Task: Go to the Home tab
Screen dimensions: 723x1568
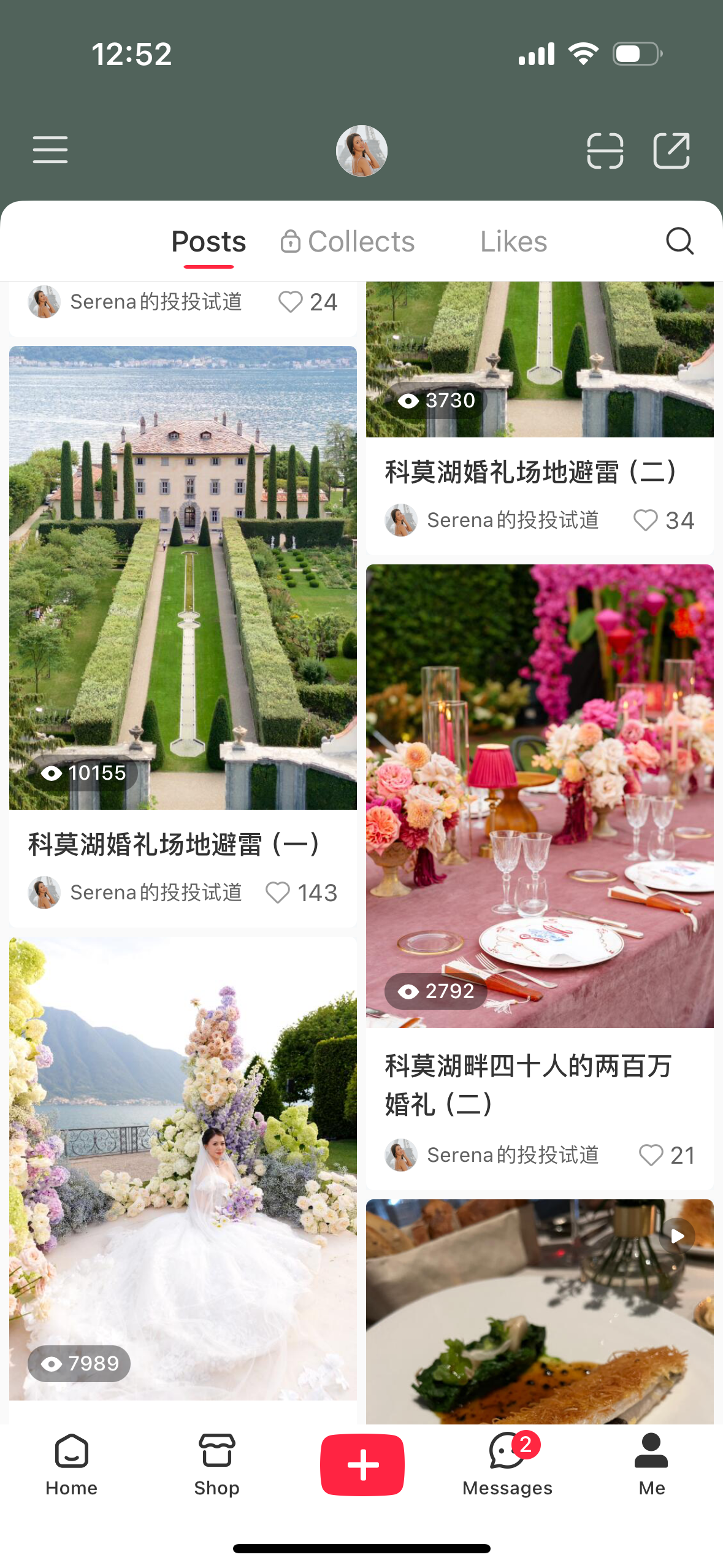Action: click(71, 1464)
